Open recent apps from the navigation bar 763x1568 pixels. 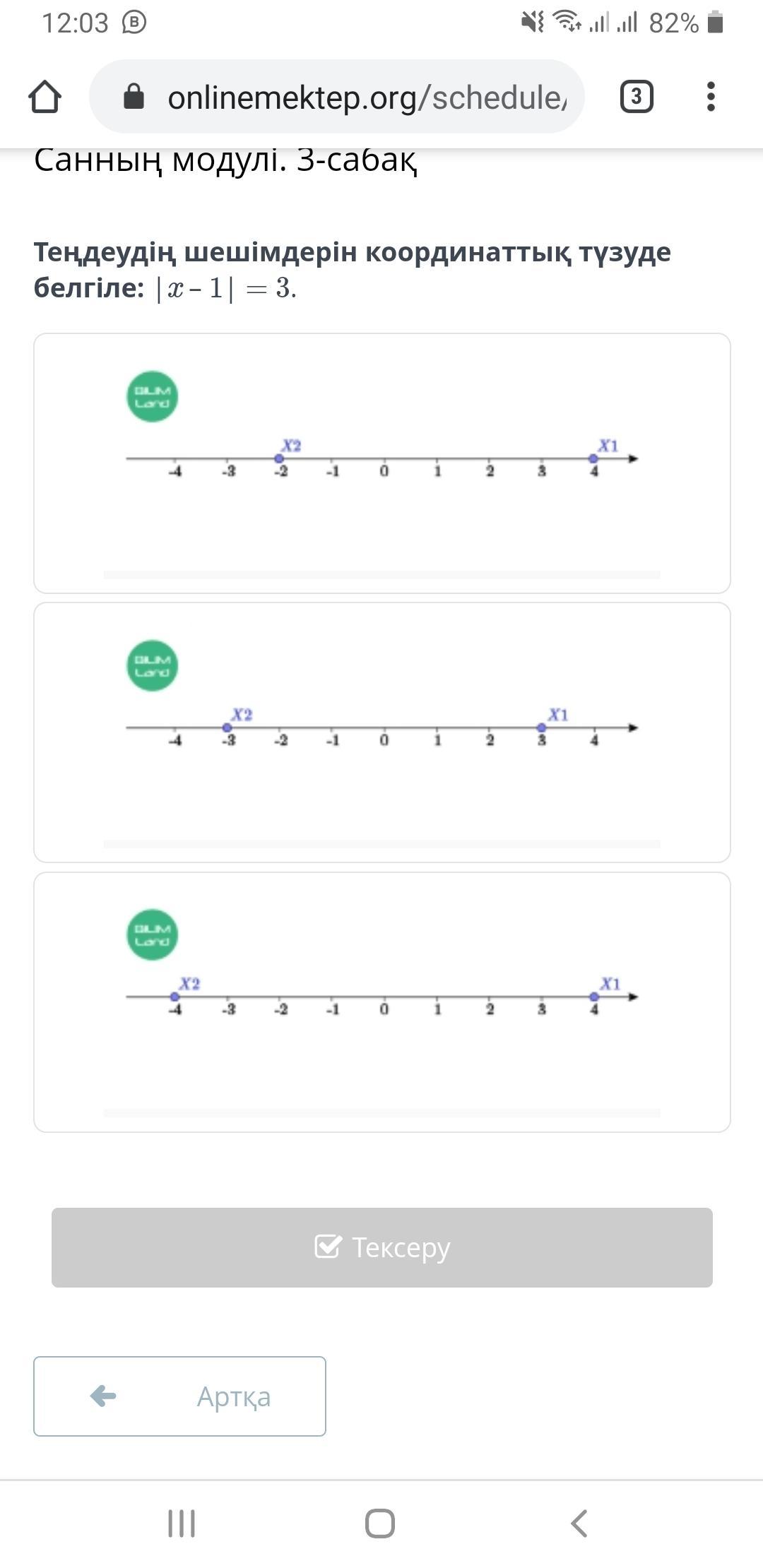pyautogui.click(x=182, y=1523)
